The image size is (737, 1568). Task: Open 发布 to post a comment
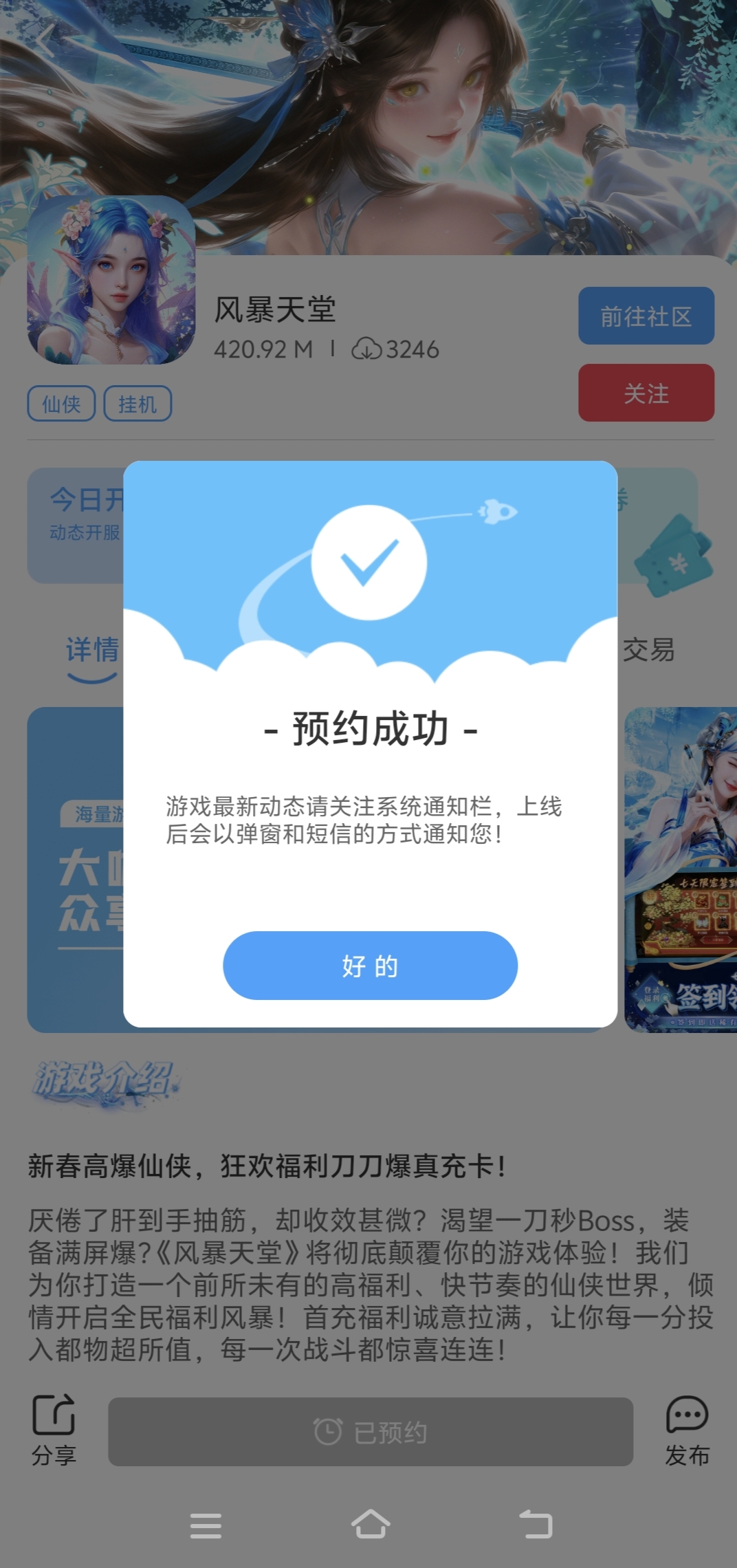click(686, 1430)
